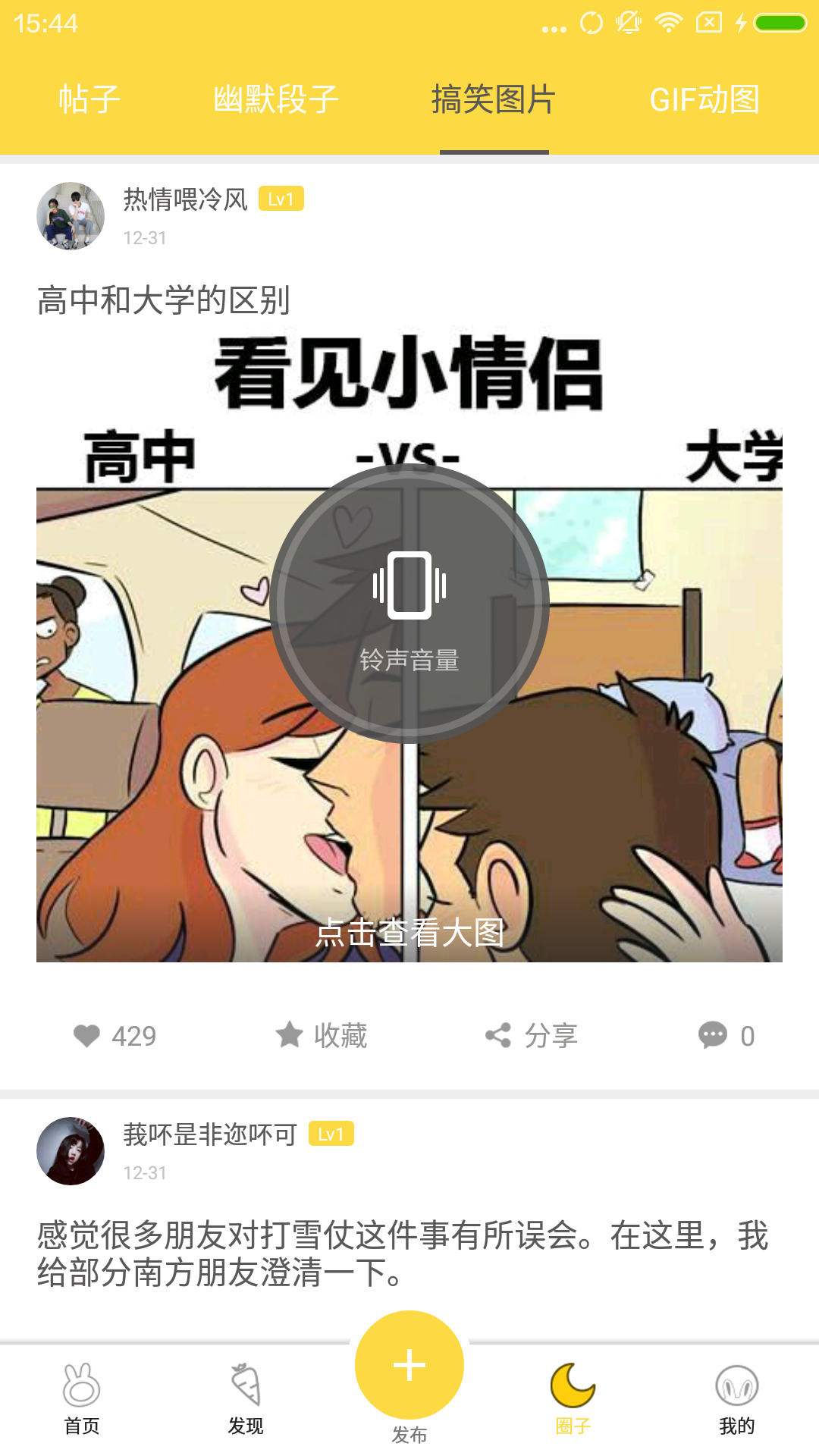Screen dimensions: 819x1456
Task: Open 热情喂冷风's avatar picture
Action: point(71,215)
